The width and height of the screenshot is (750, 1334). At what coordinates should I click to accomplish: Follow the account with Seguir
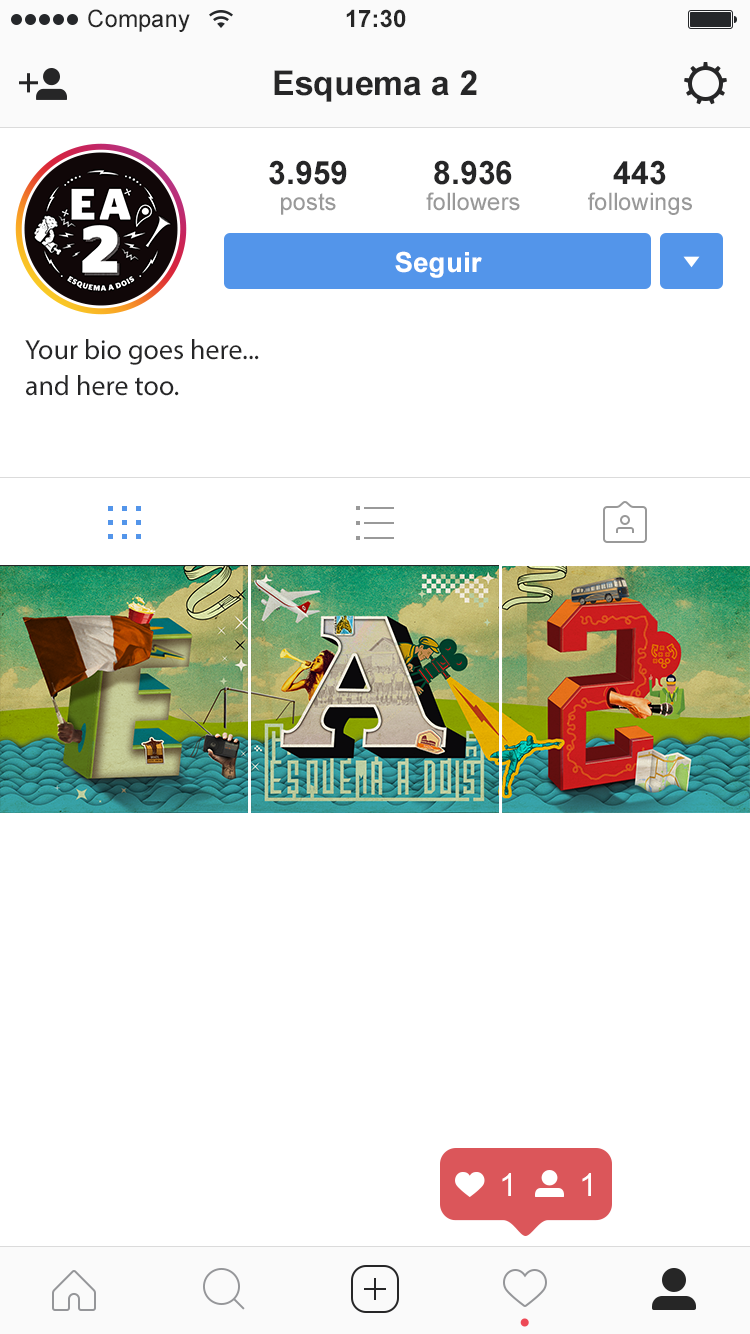click(x=437, y=262)
